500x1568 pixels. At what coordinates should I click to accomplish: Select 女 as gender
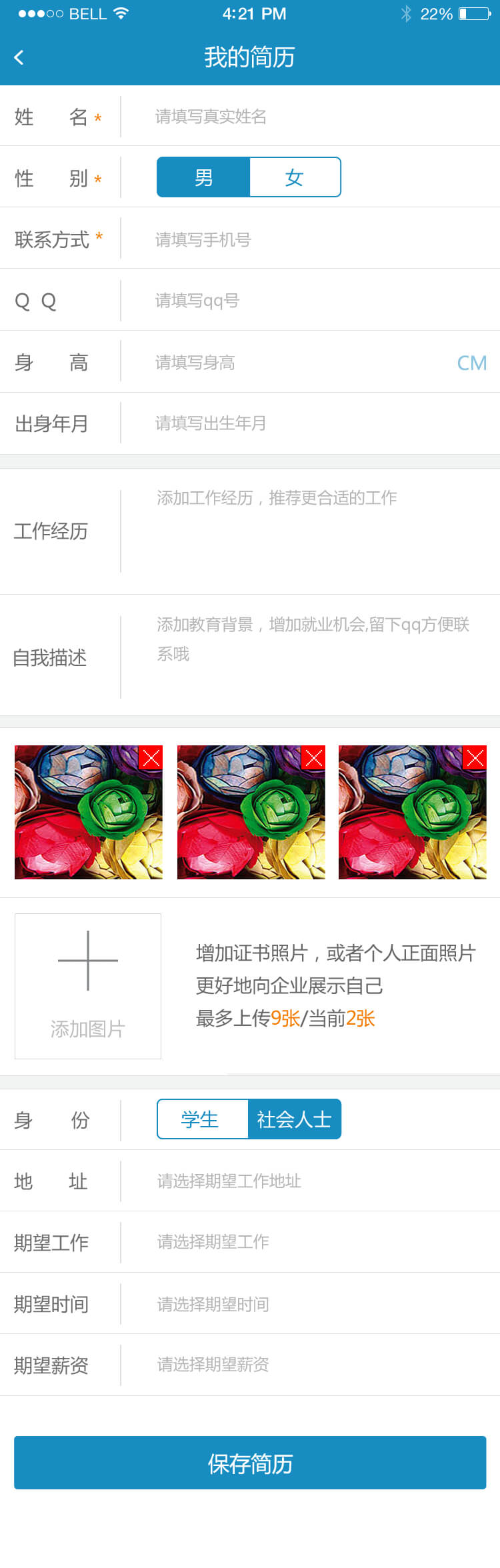pyautogui.click(x=295, y=177)
